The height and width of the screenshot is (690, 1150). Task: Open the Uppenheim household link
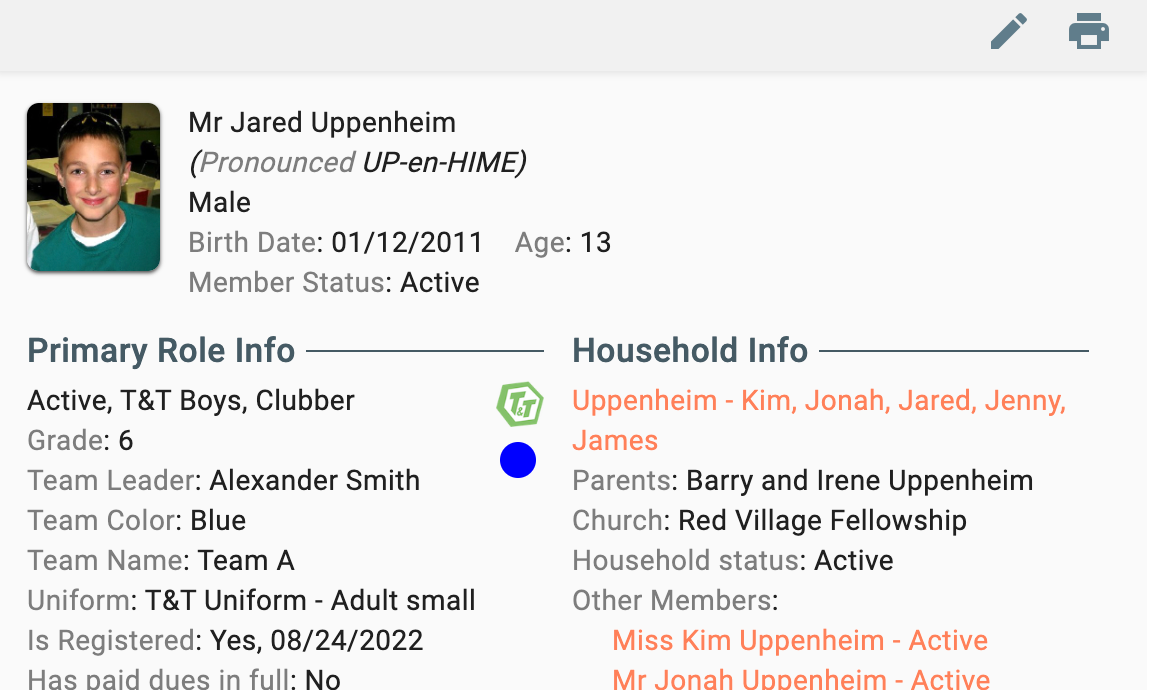818,401
